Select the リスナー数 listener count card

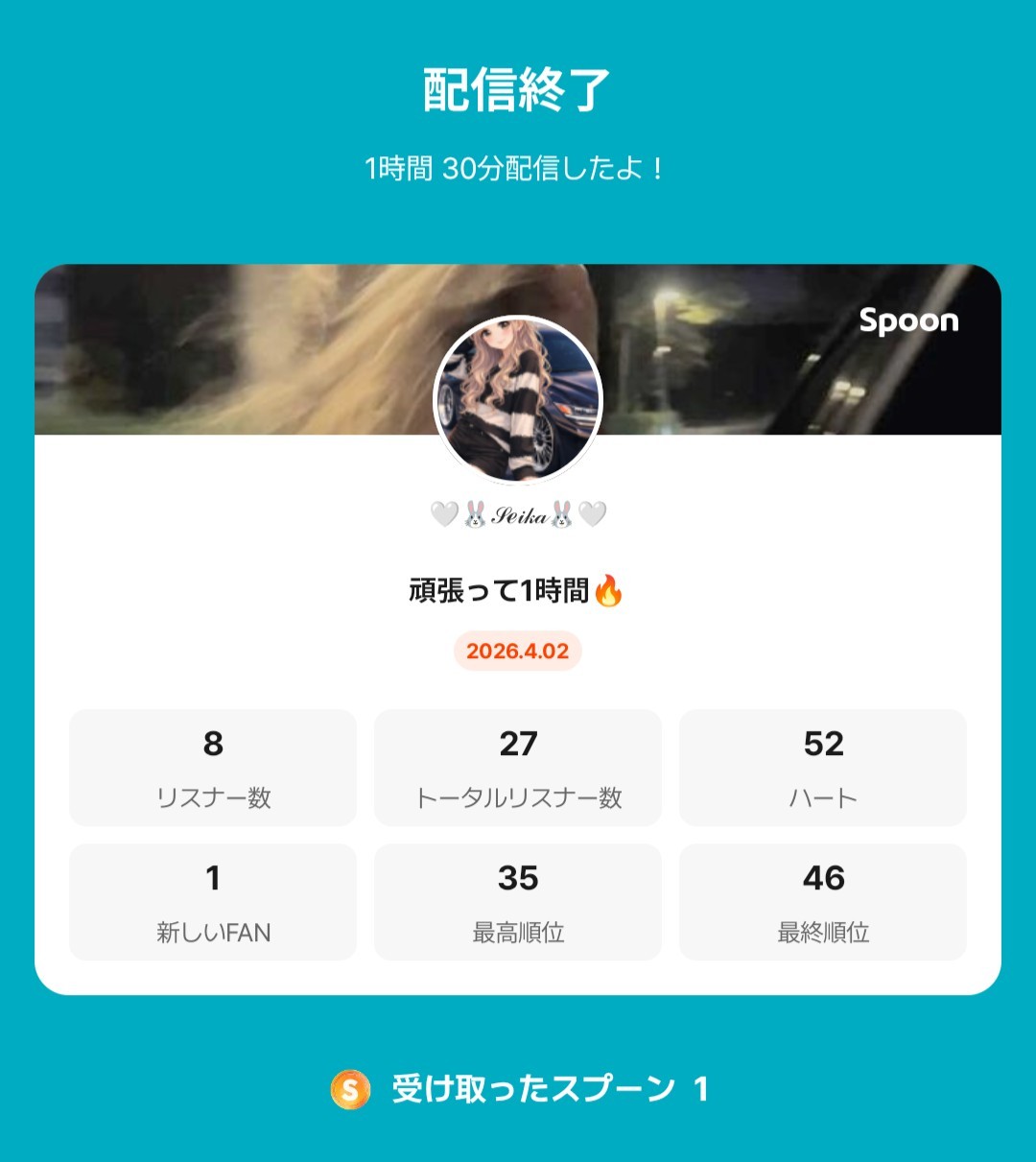pyautogui.click(x=212, y=767)
